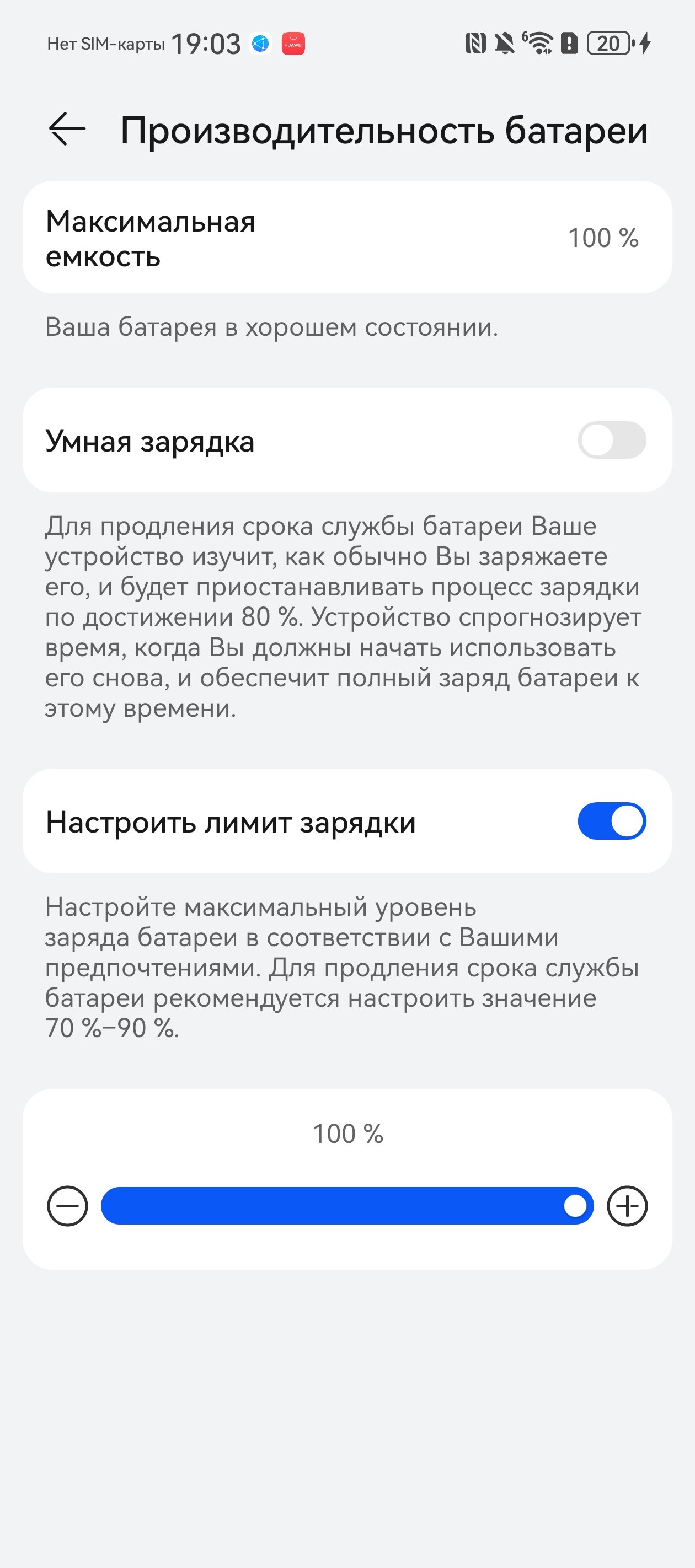Screen dimensions: 695x1568
Task: Decrease charge limit with minus button
Action: (x=68, y=1206)
